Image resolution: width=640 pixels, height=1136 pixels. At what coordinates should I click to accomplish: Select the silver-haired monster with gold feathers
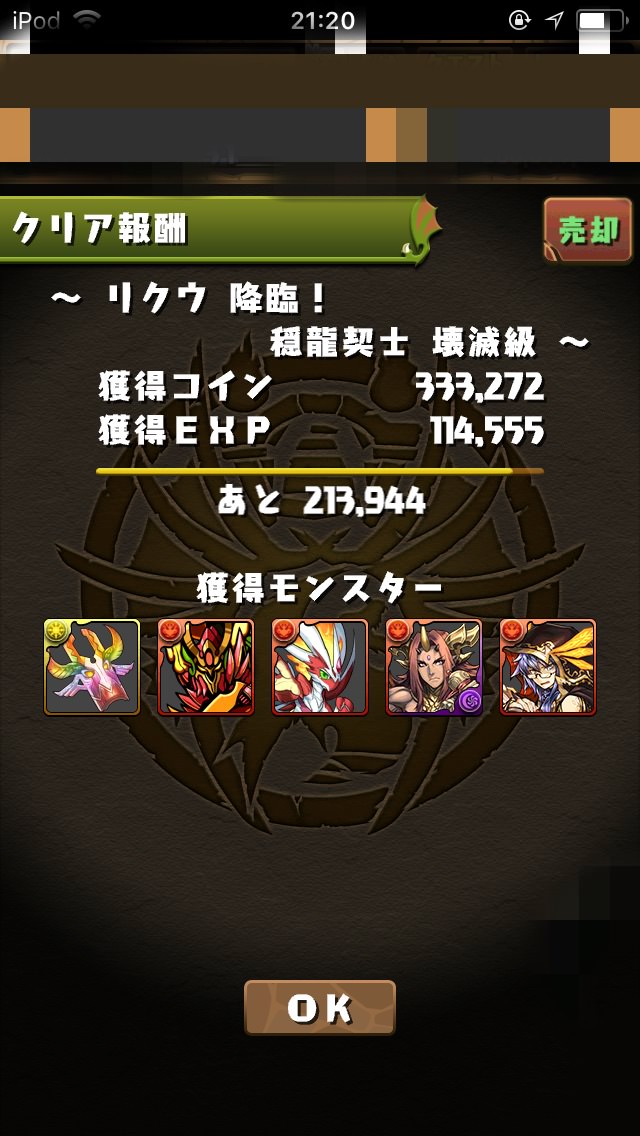click(x=548, y=667)
